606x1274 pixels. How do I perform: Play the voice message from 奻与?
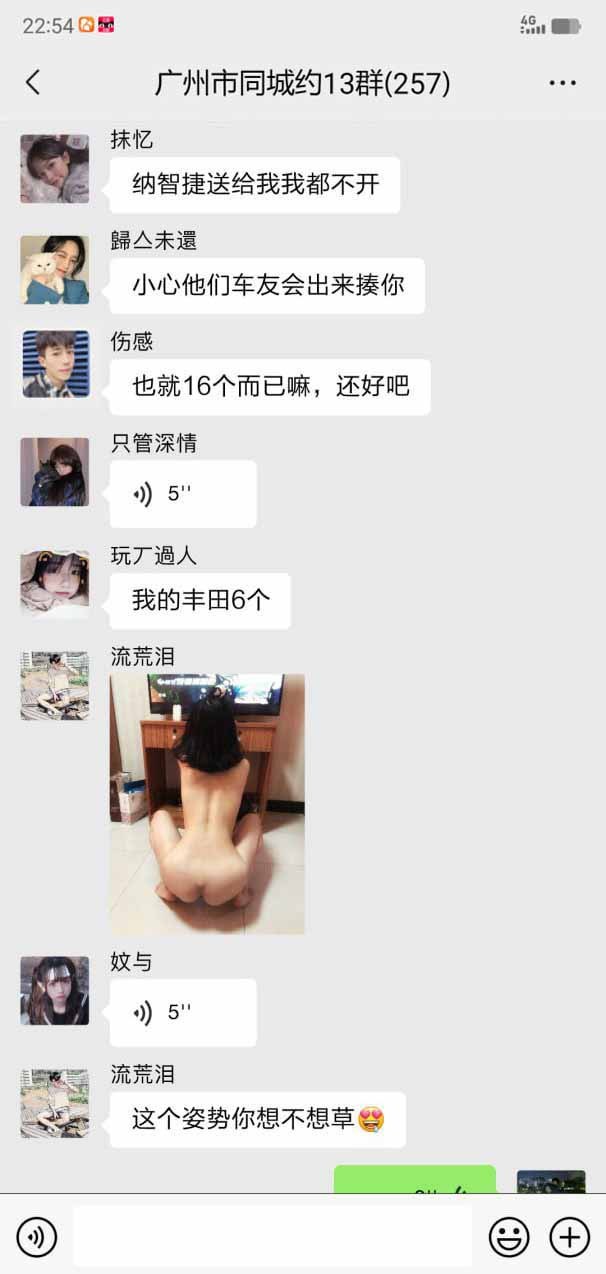[183, 1012]
